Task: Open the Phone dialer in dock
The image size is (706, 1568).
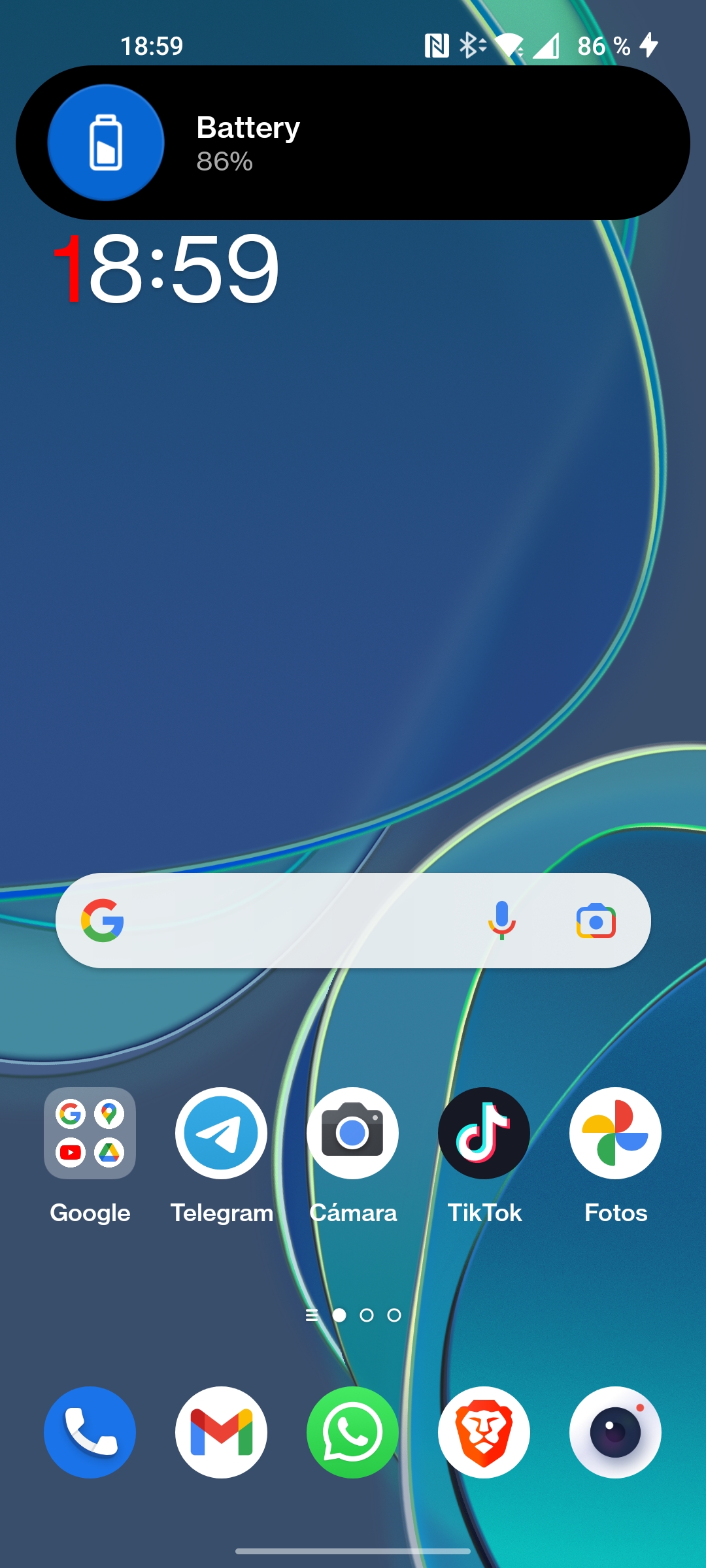Action: click(x=90, y=1432)
